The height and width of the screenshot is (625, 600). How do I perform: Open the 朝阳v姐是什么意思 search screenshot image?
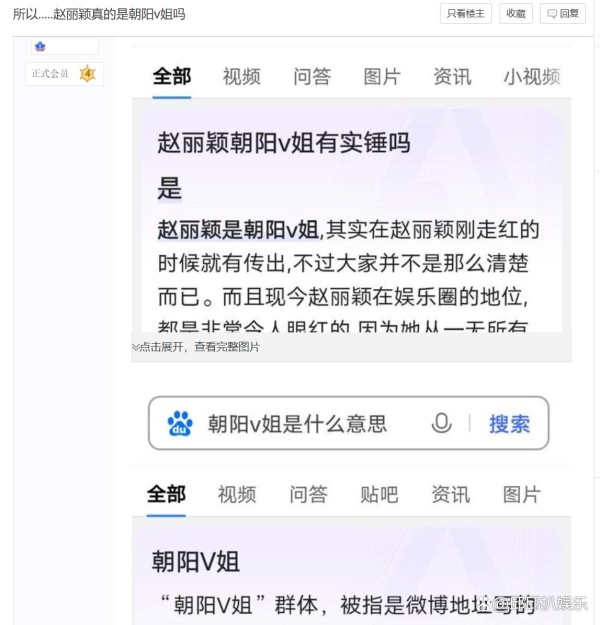[x=351, y=500]
